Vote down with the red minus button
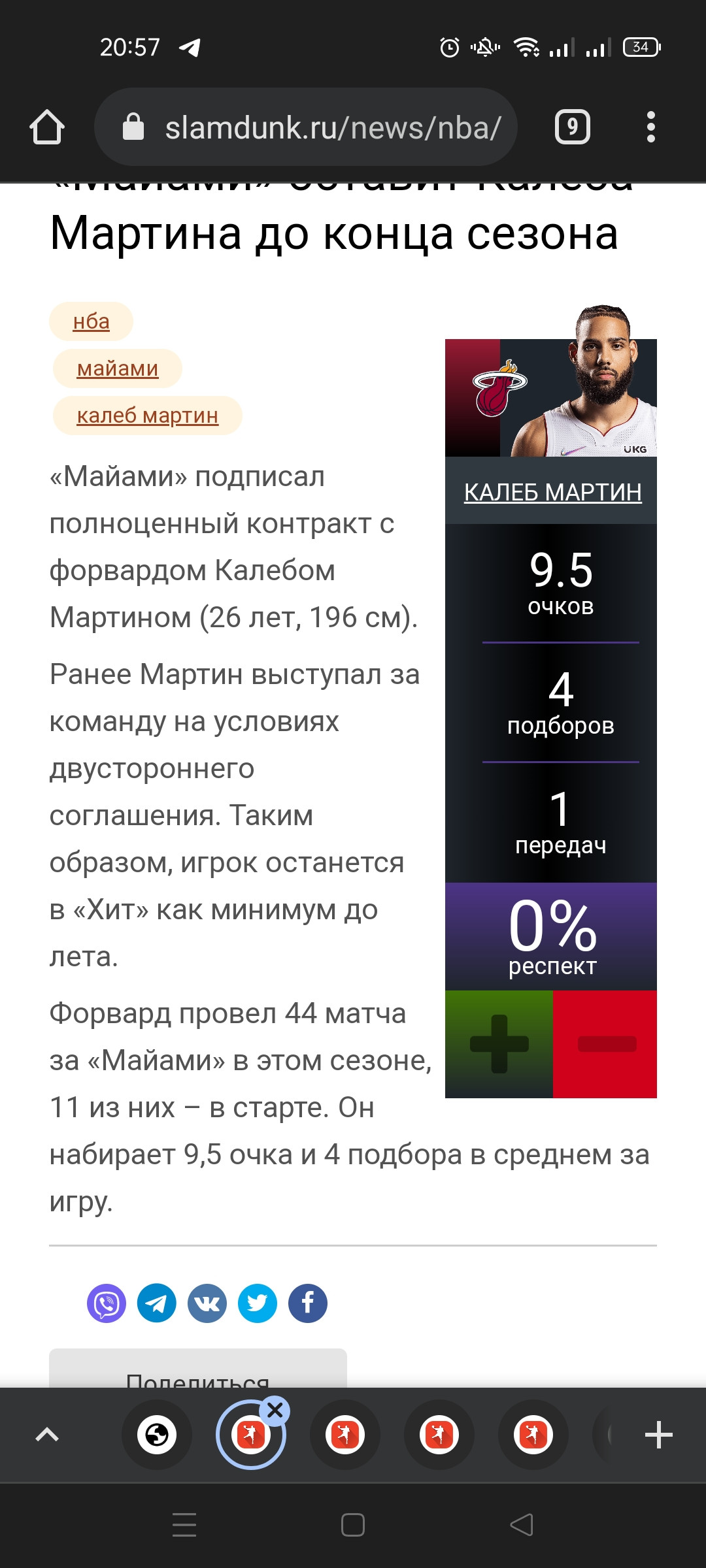The width and height of the screenshot is (706, 1568). coord(605,1044)
